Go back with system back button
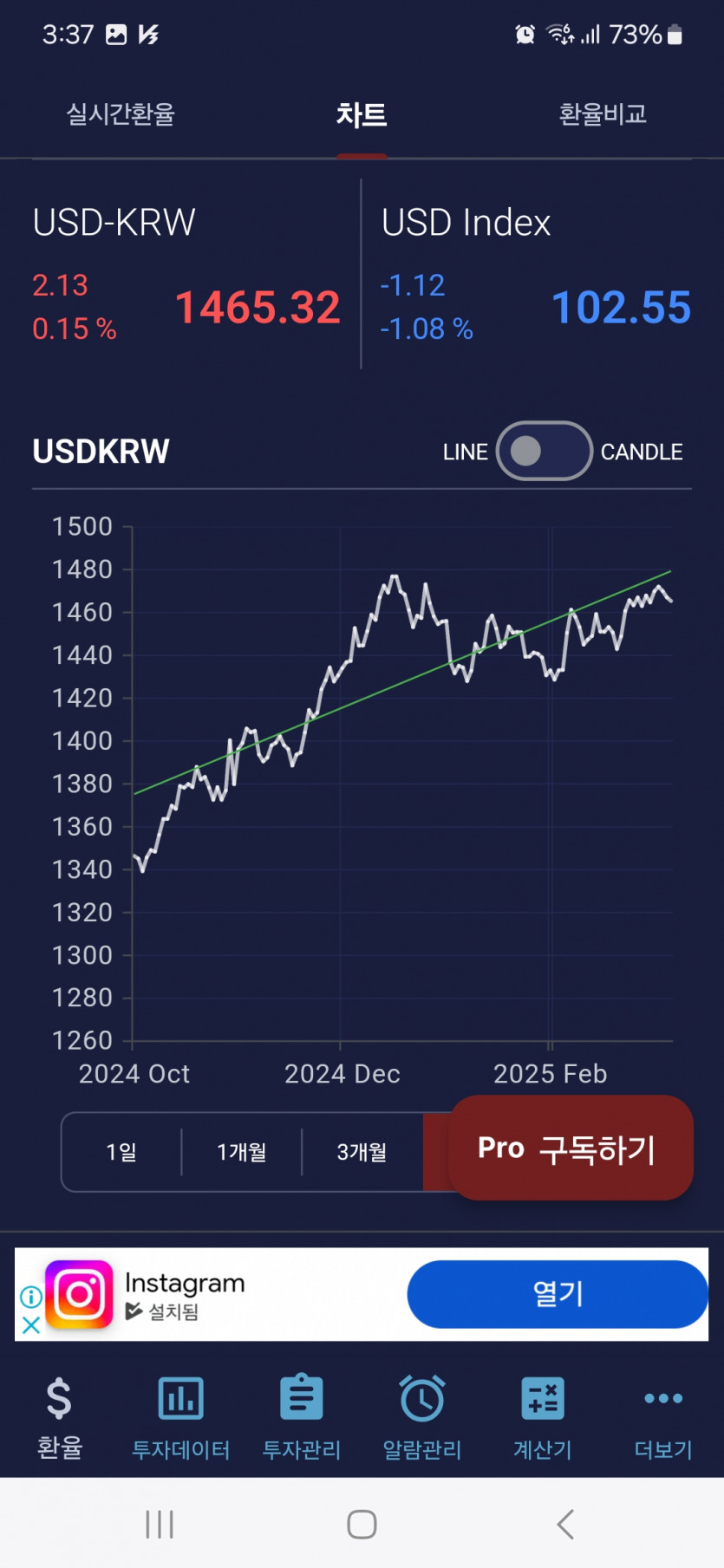724x1568 pixels. pyautogui.click(x=565, y=1524)
